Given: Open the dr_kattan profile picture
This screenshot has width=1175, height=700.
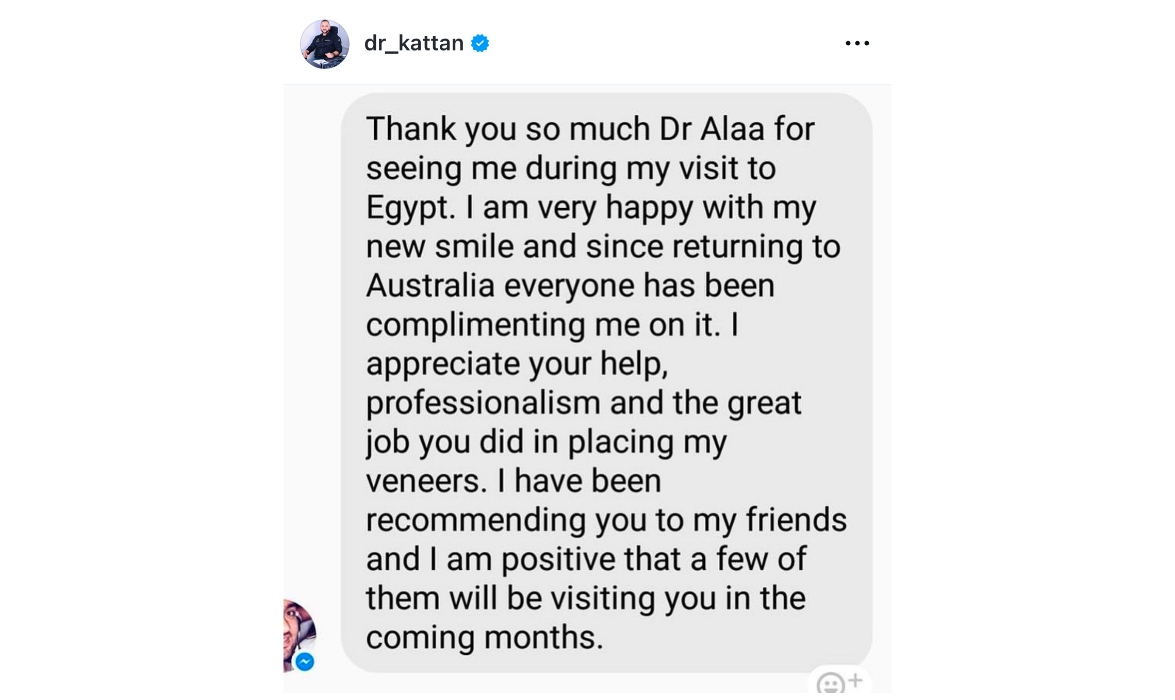Looking at the screenshot, I should [x=325, y=44].
